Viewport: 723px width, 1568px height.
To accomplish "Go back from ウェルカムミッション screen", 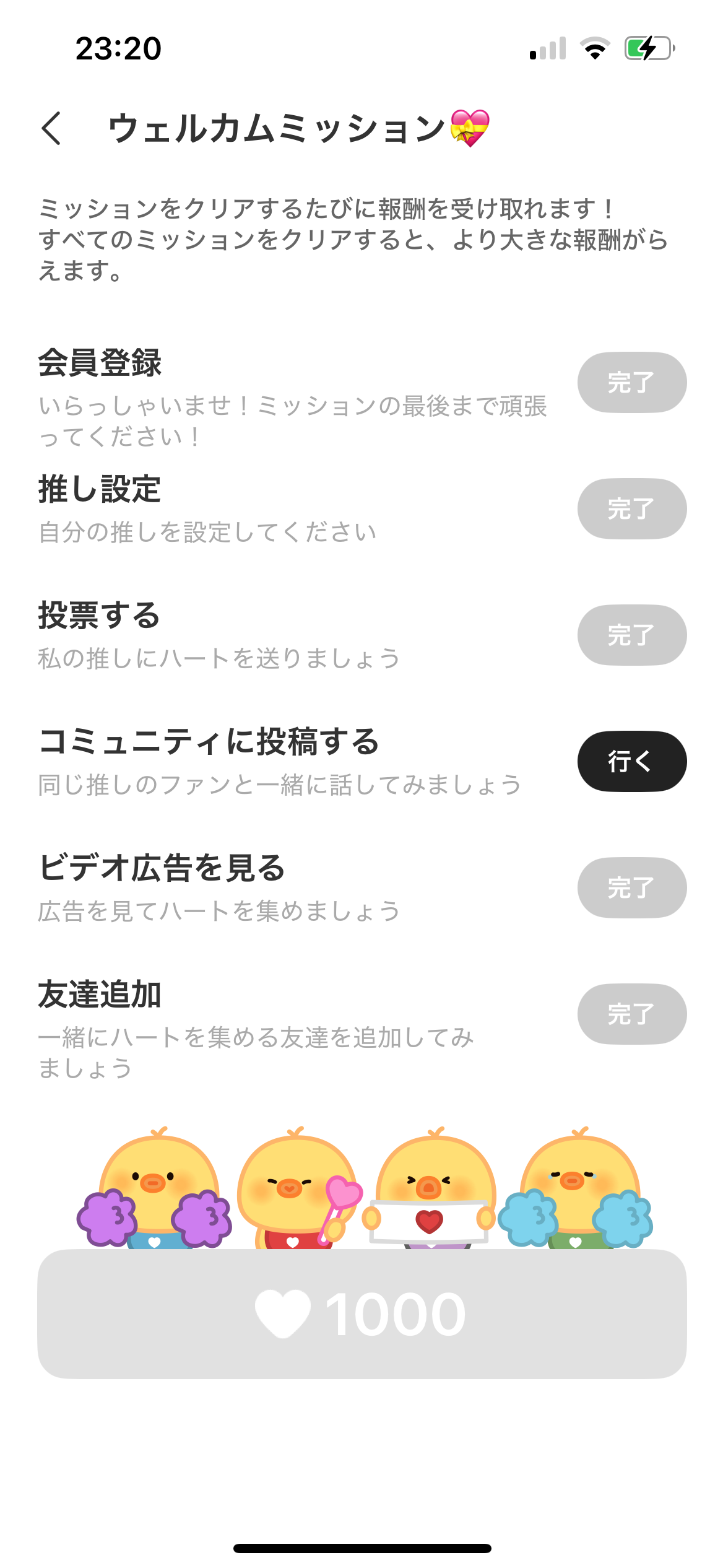I will [51, 128].
